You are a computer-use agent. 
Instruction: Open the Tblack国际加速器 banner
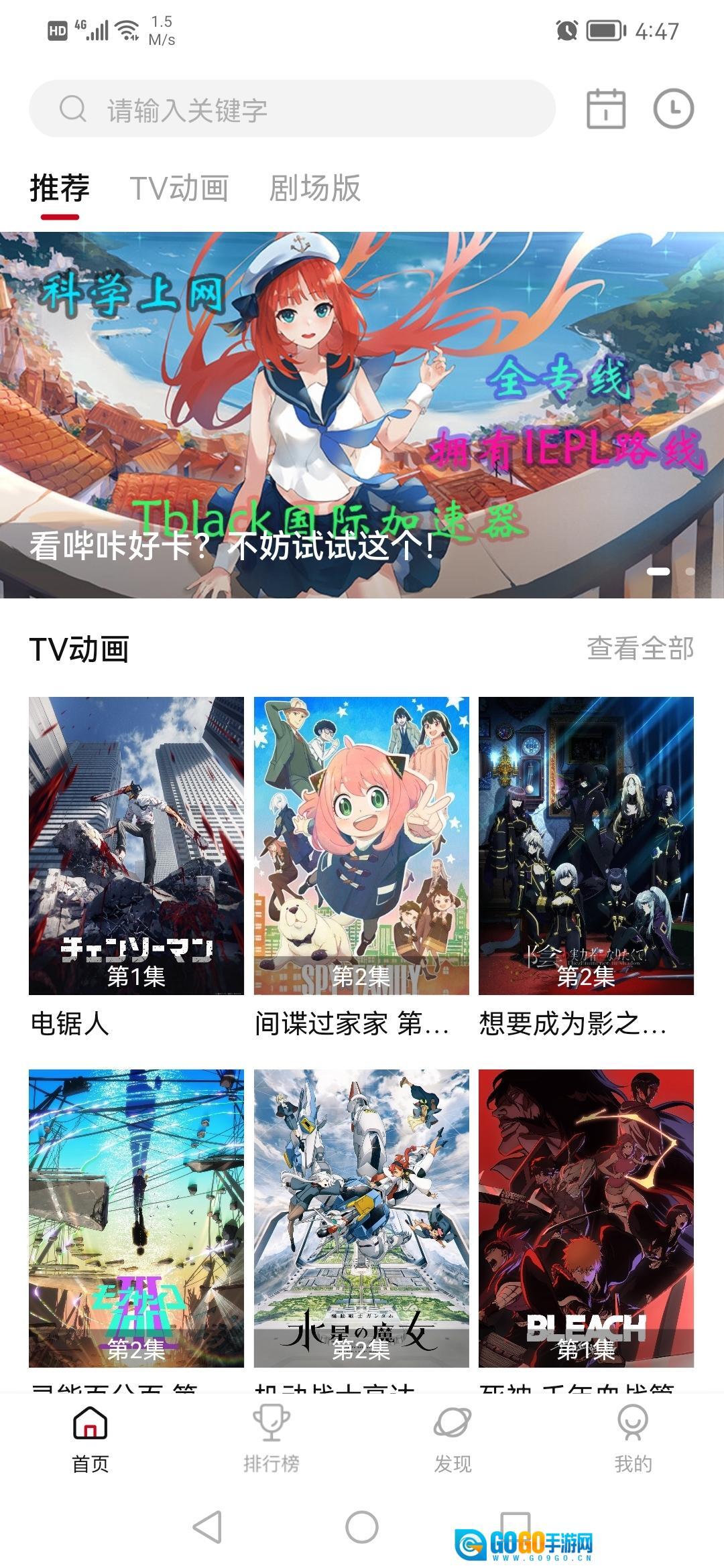click(362, 415)
